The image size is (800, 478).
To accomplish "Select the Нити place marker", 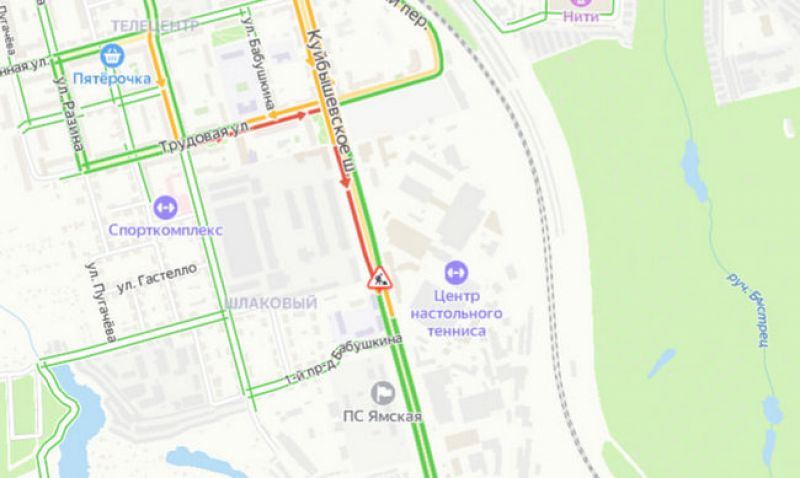I will click(581, 4).
